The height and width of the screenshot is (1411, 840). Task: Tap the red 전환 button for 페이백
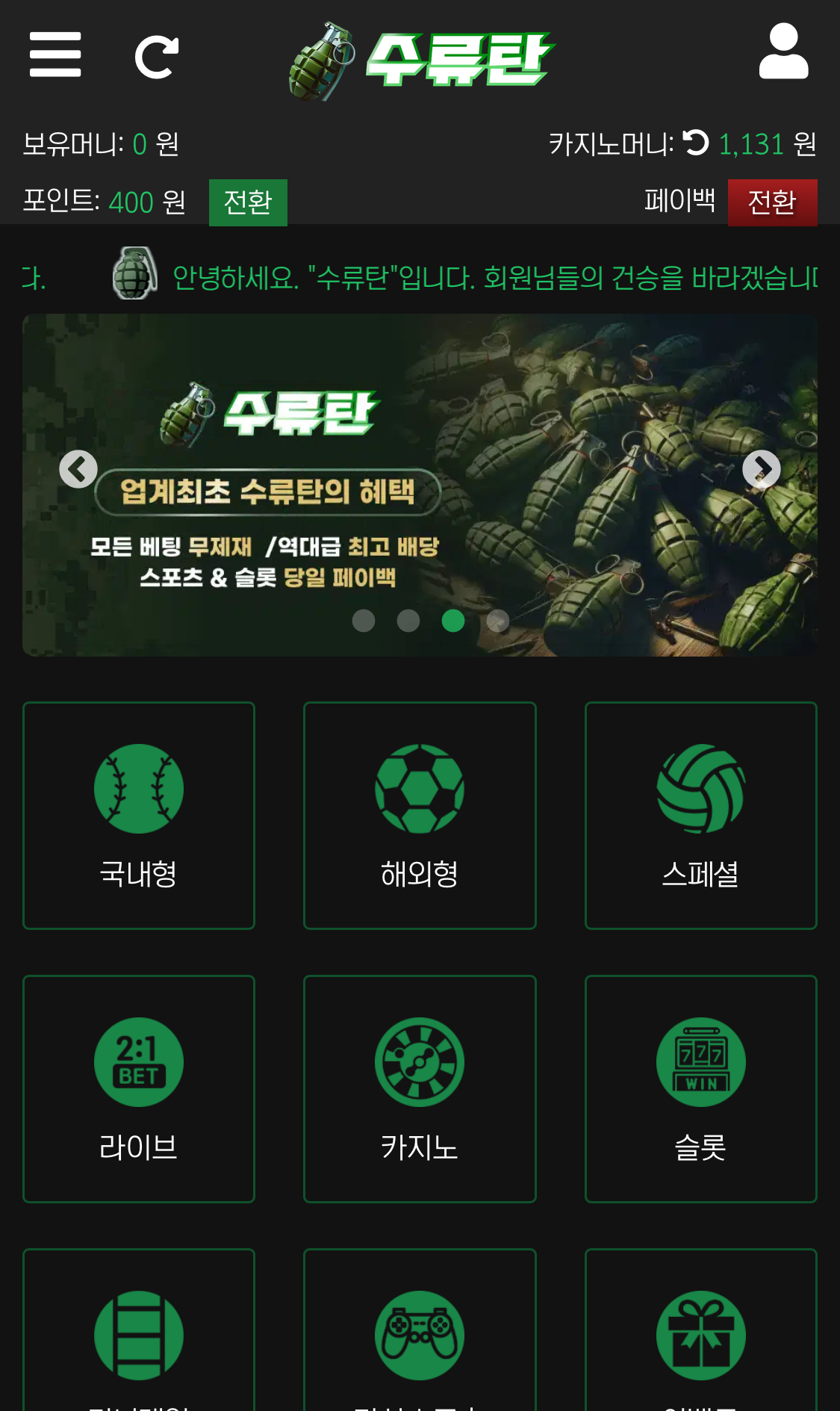click(x=772, y=202)
